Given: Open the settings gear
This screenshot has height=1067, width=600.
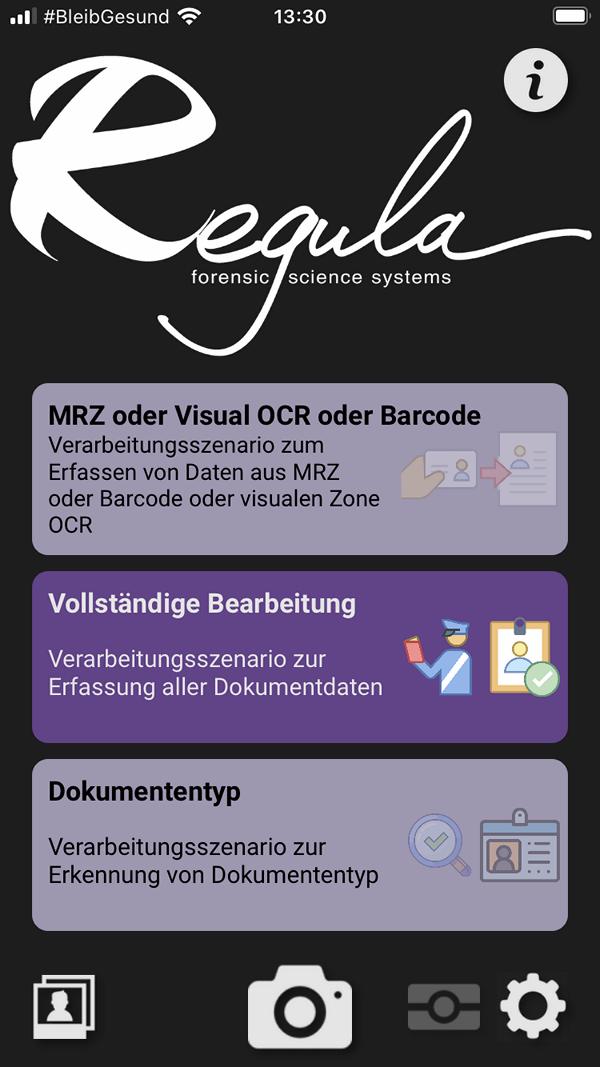Looking at the screenshot, I should pos(533,1006).
